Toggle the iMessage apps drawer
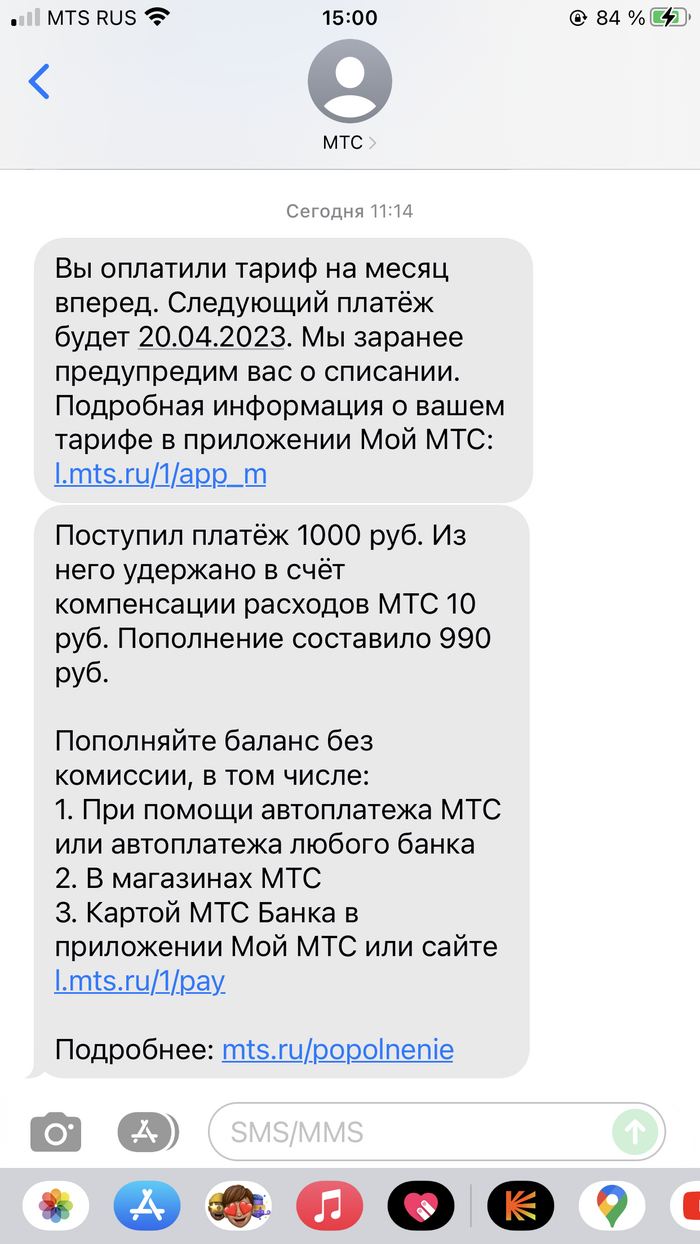700x1244 pixels. coord(147,1132)
